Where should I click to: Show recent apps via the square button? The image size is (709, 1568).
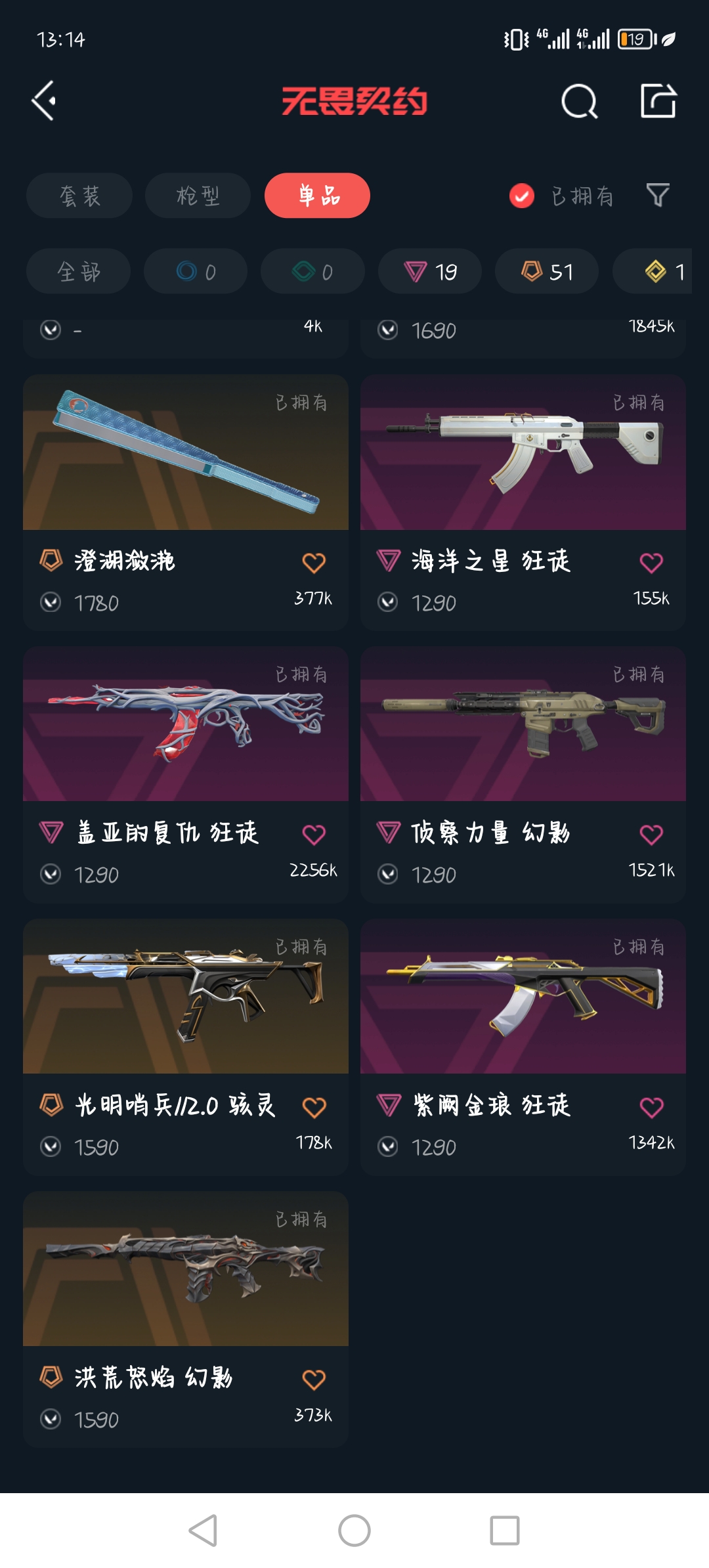point(505,1531)
